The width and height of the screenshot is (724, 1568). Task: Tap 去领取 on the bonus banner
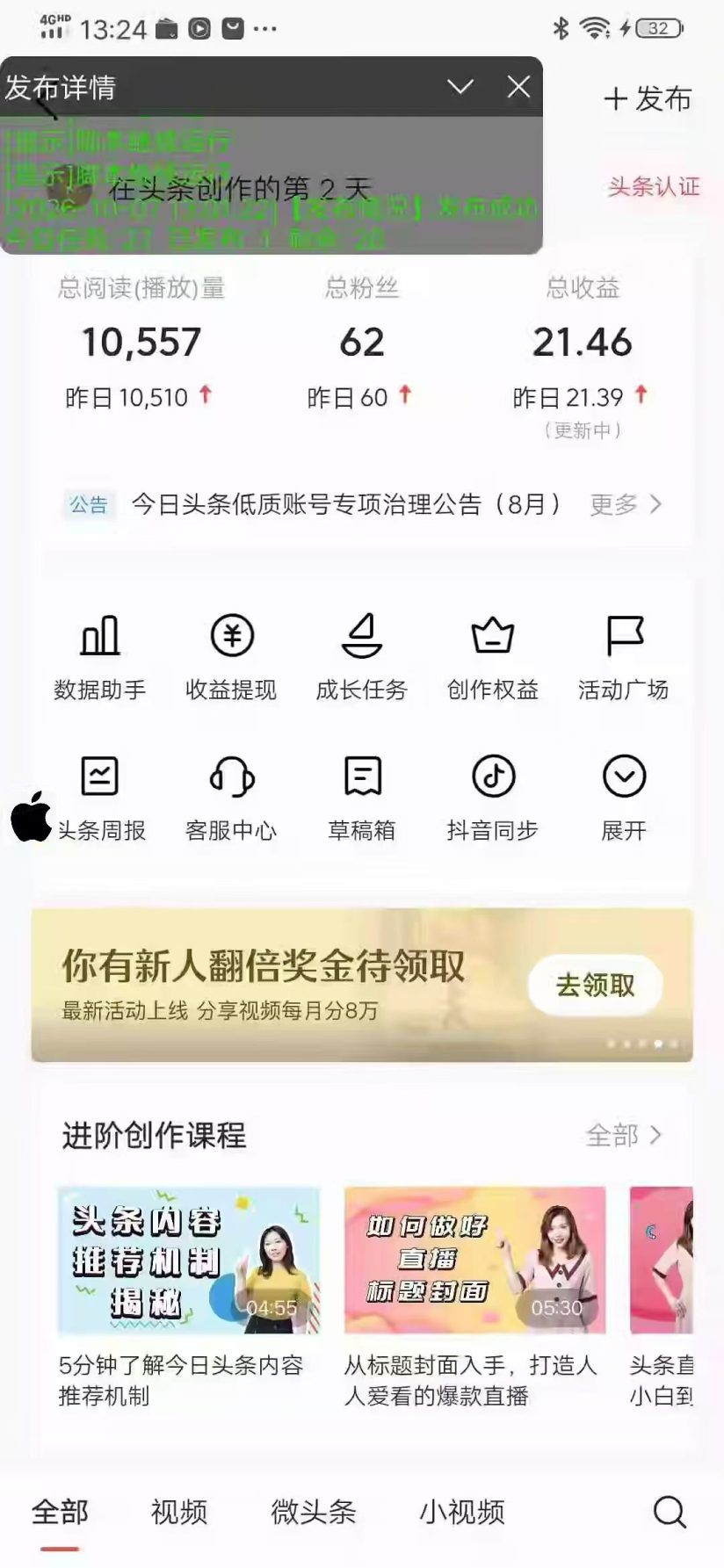click(x=595, y=985)
